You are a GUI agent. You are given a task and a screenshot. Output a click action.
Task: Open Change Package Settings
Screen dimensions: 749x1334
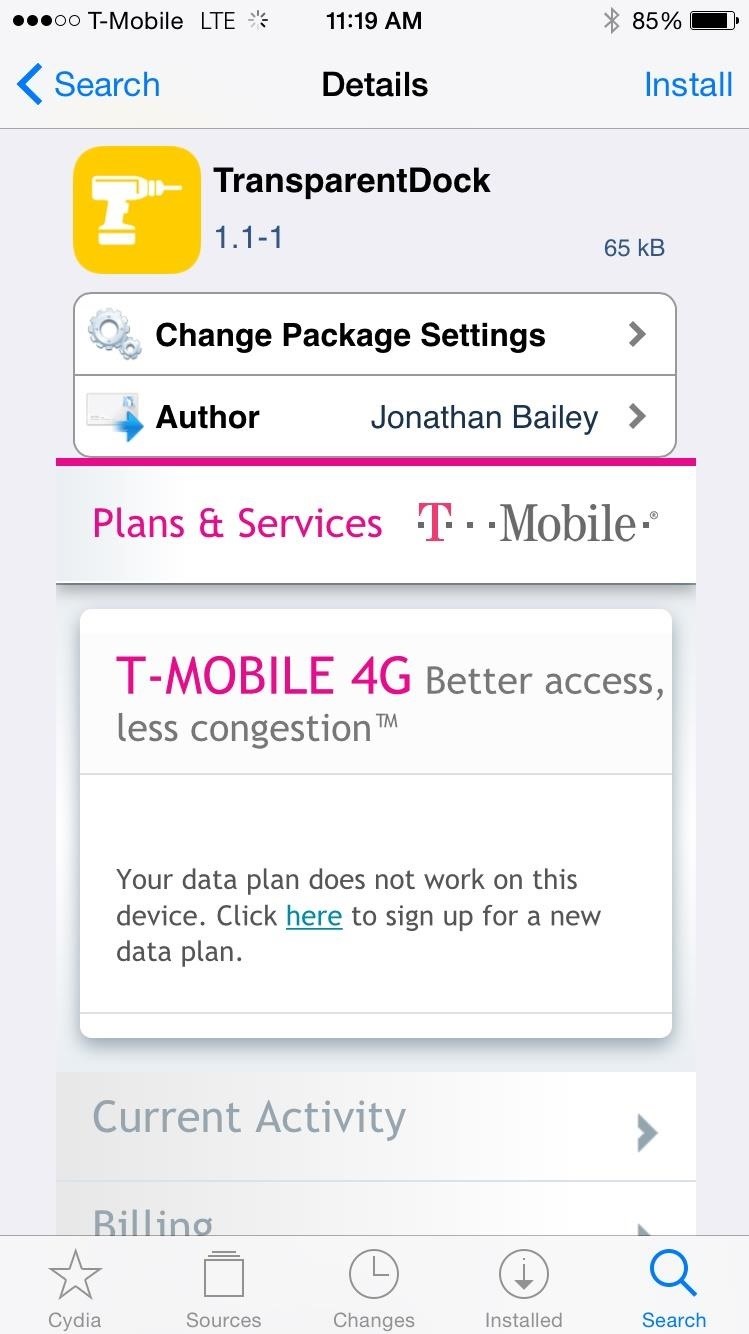pyautogui.click(x=375, y=335)
